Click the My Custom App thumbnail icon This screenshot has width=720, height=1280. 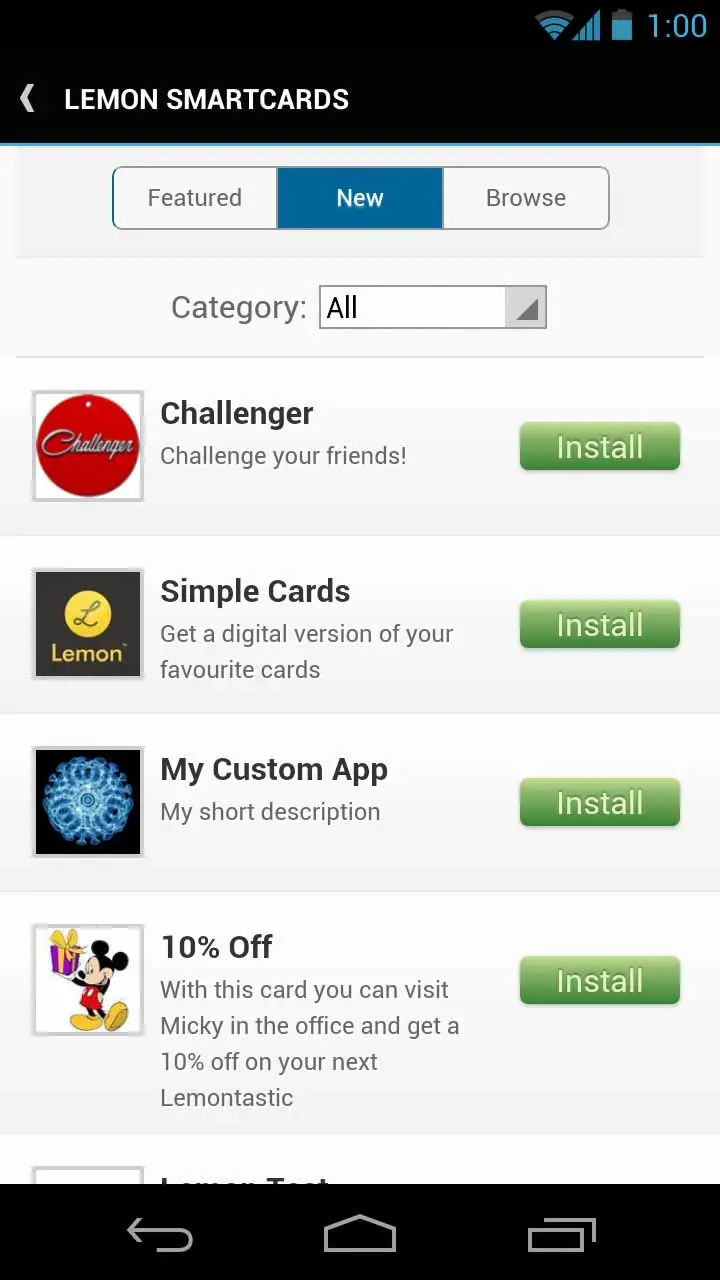pos(87,801)
